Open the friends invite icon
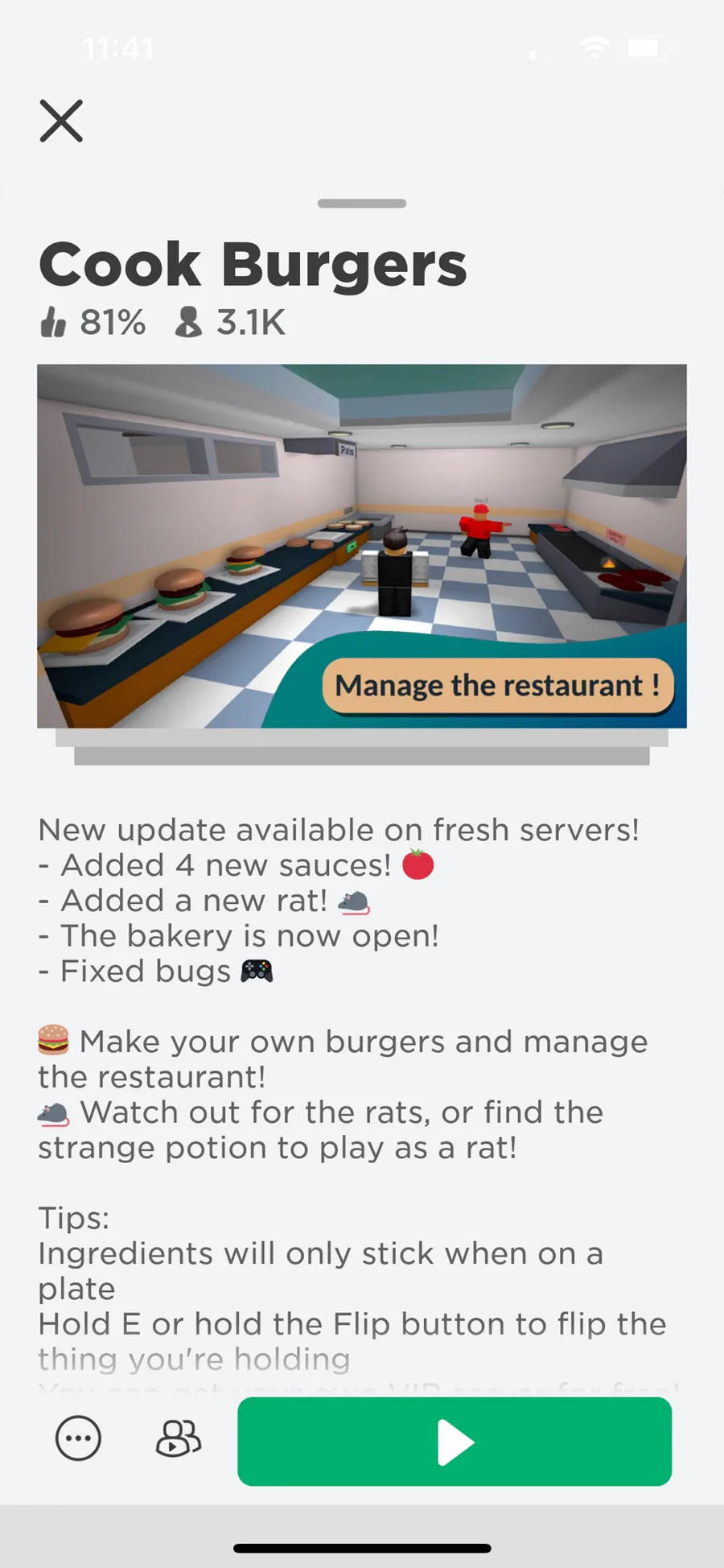This screenshot has width=724, height=1568. pyautogui.click(x=179, y=1438)
